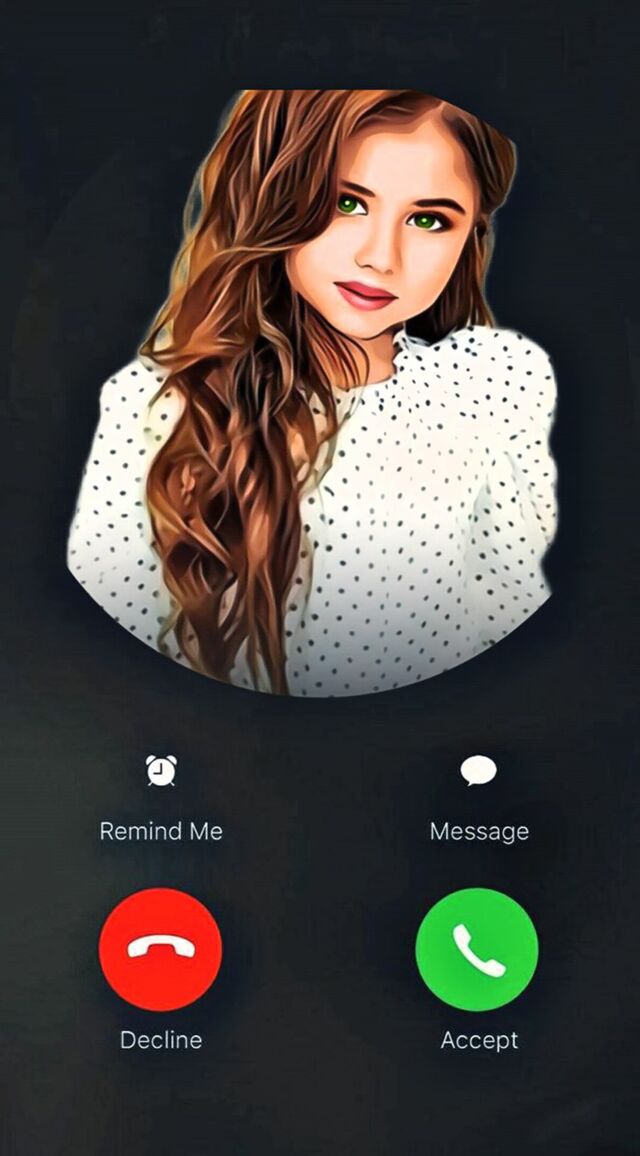The height and width of the screenshot is (1156, 640).
Task: Reply to caller with Message
Action: (x=479, y=771)
